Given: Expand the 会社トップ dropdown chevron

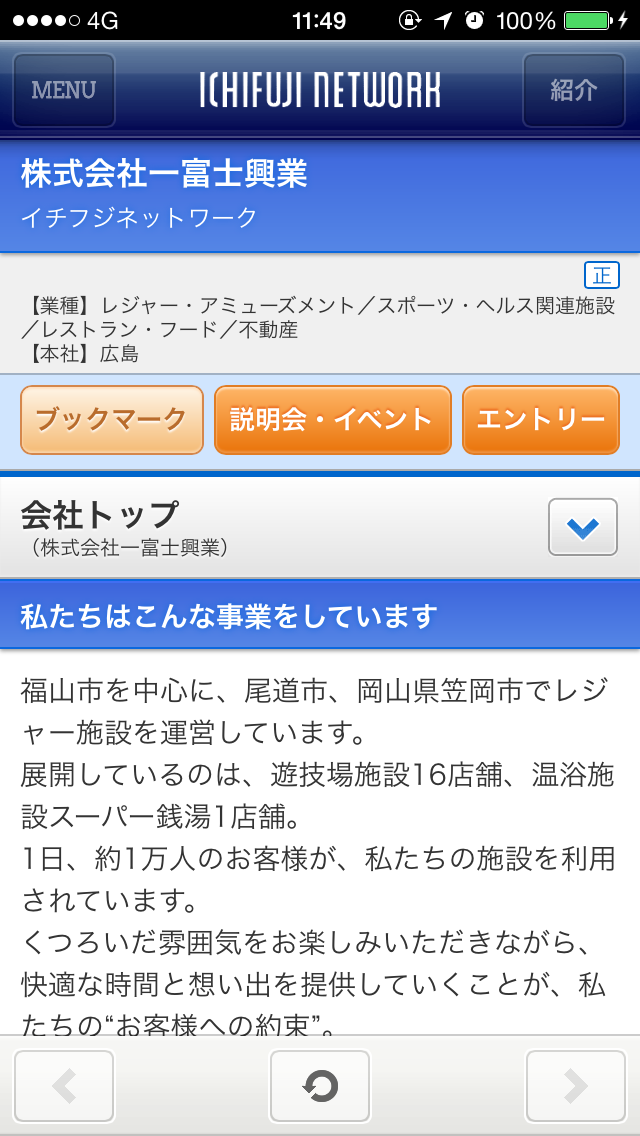Looking at the screenshot, I should [x=582, y=527].
